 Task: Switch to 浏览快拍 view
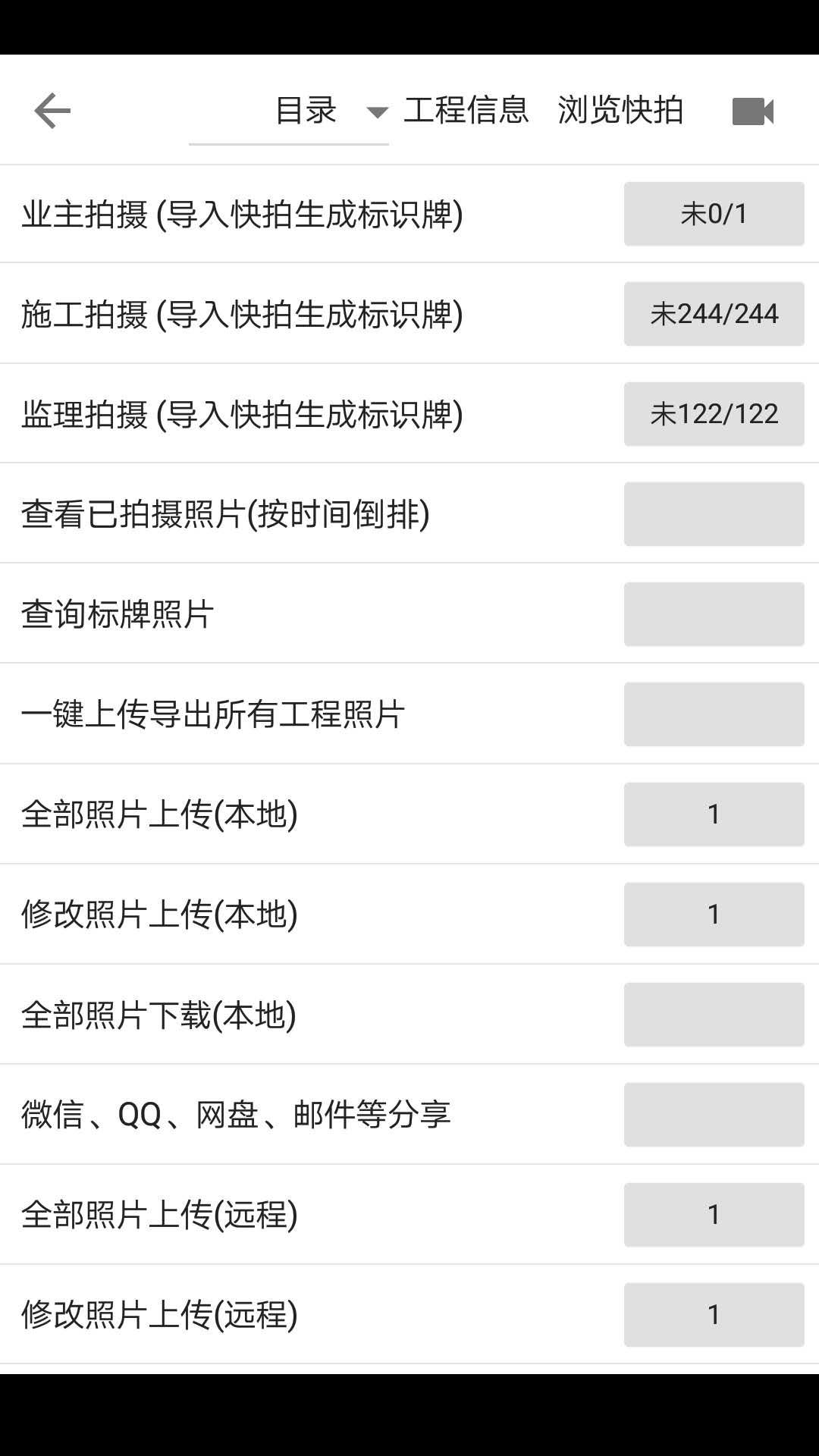tap(622, 110)
